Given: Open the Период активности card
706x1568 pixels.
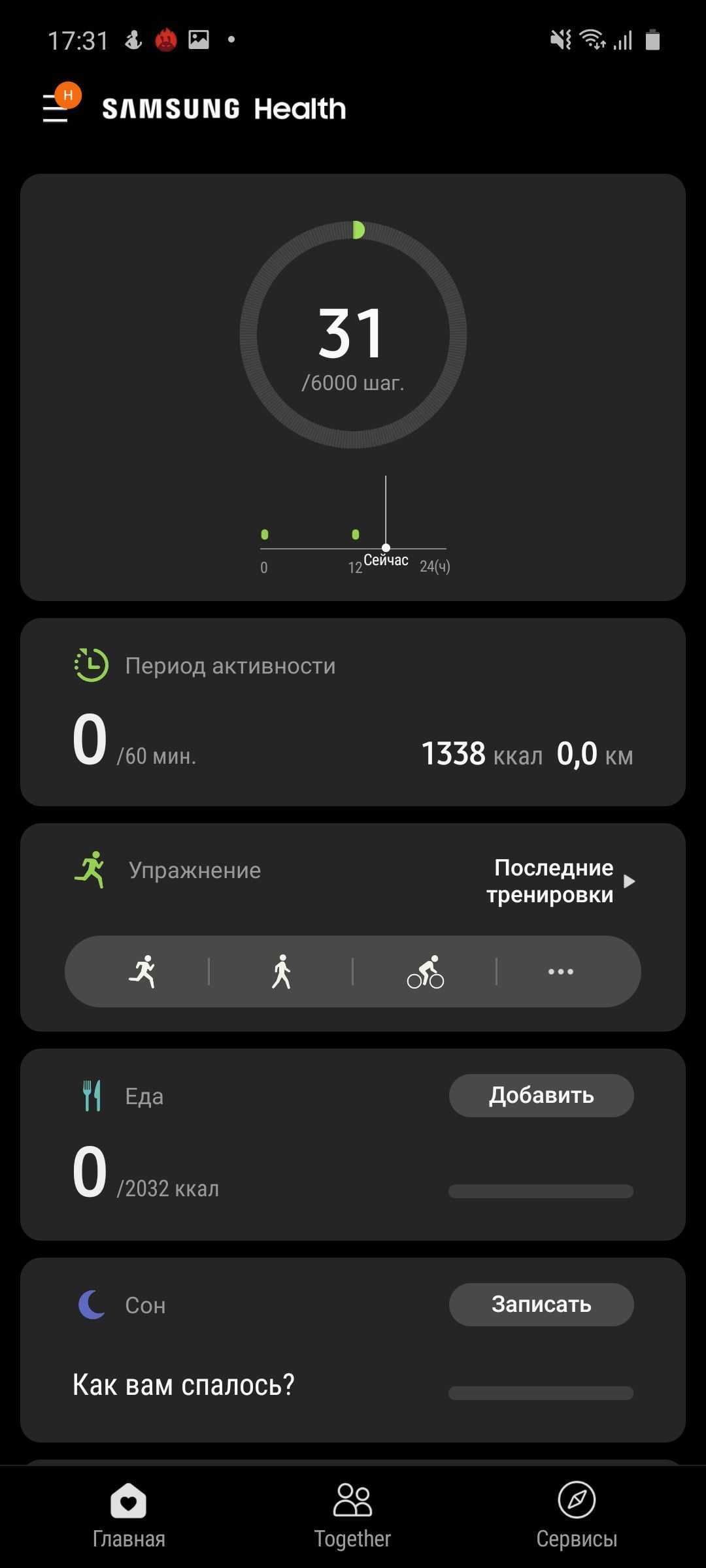Looking at the screenshot, I should (x=353, y=711).
